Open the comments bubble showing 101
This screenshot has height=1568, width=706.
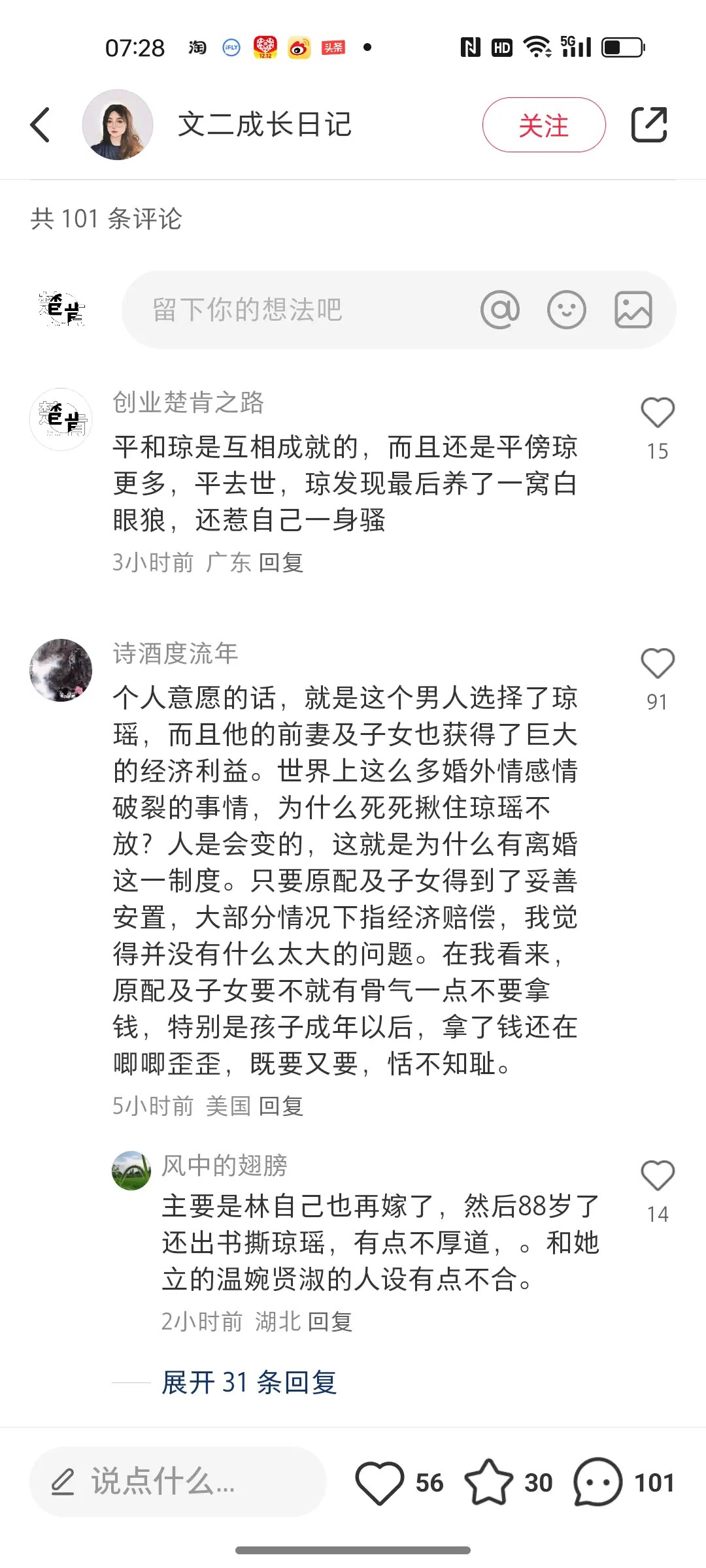(597, 1482)
